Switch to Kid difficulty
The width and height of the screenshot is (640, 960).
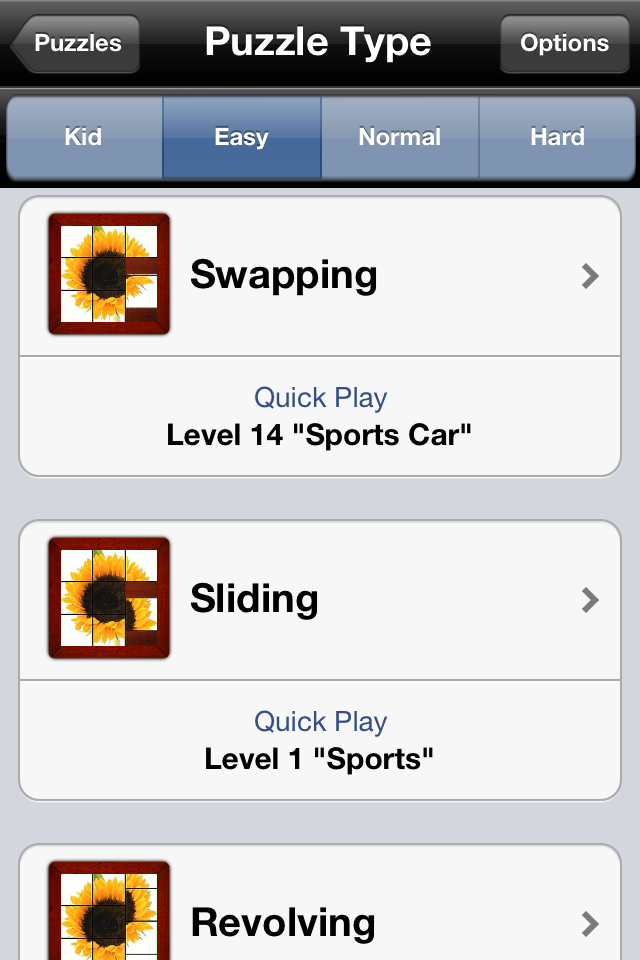(83, 137)
